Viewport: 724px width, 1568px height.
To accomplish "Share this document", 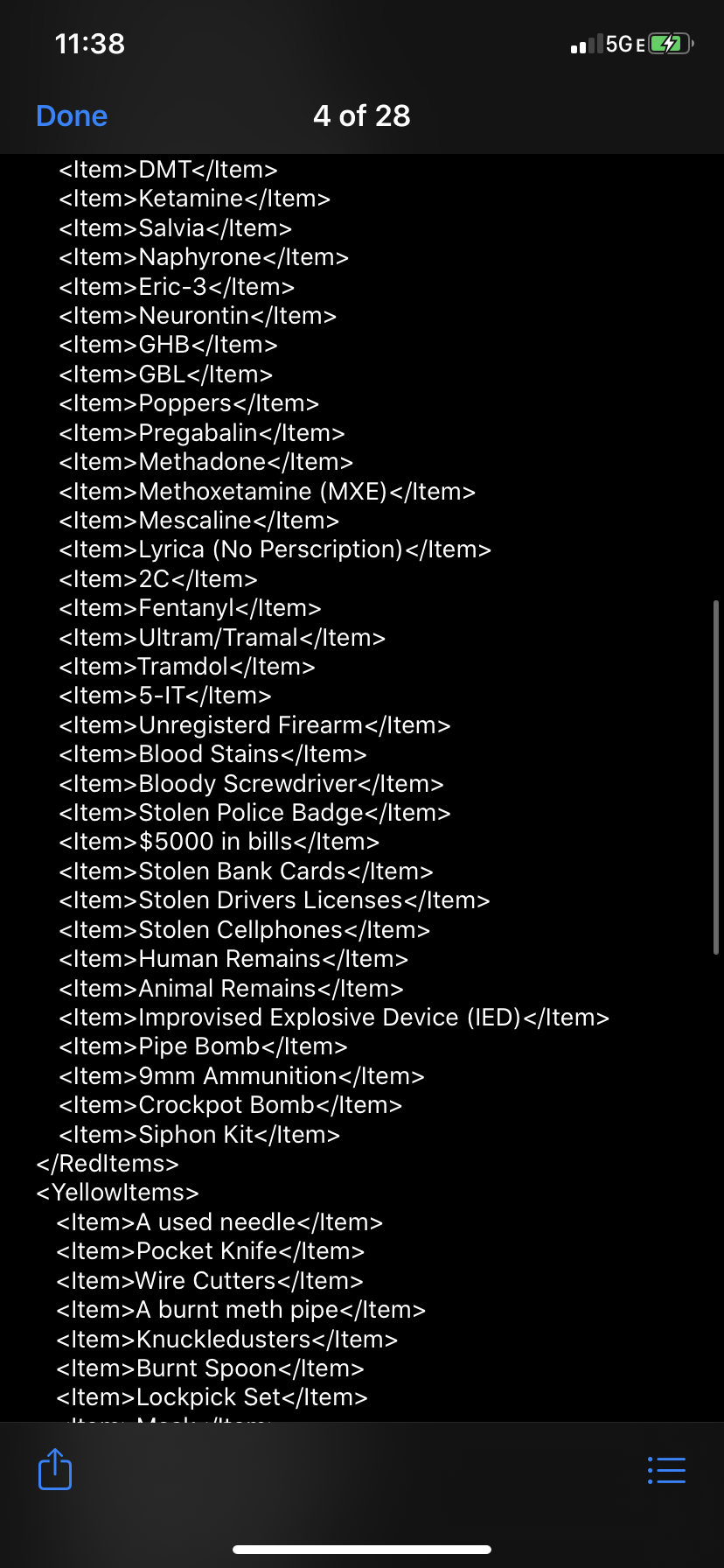I will pyautogui.click(x=55, y=1469).
